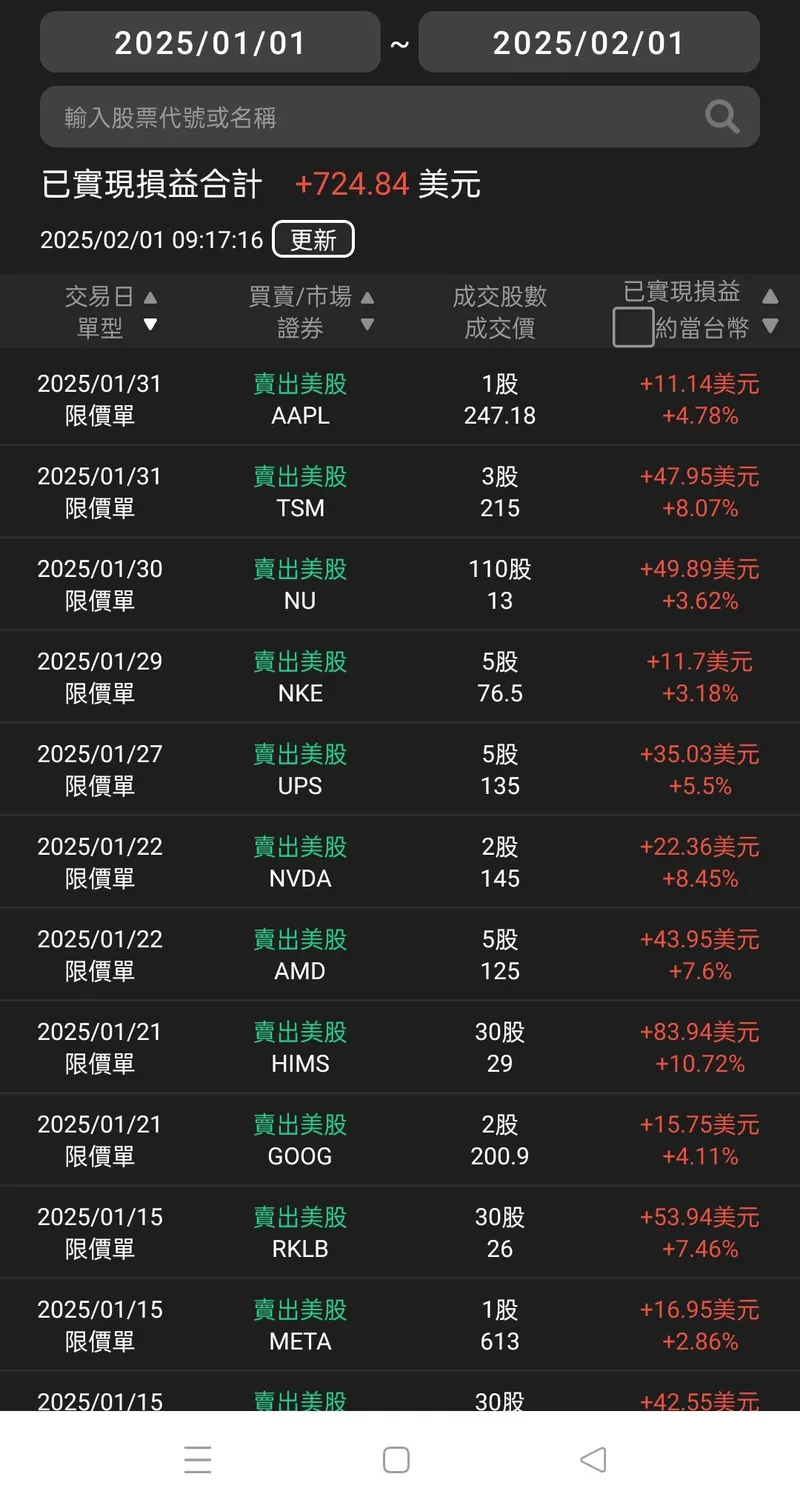
Task: Select the META sell record
Action: [400, 1325]
